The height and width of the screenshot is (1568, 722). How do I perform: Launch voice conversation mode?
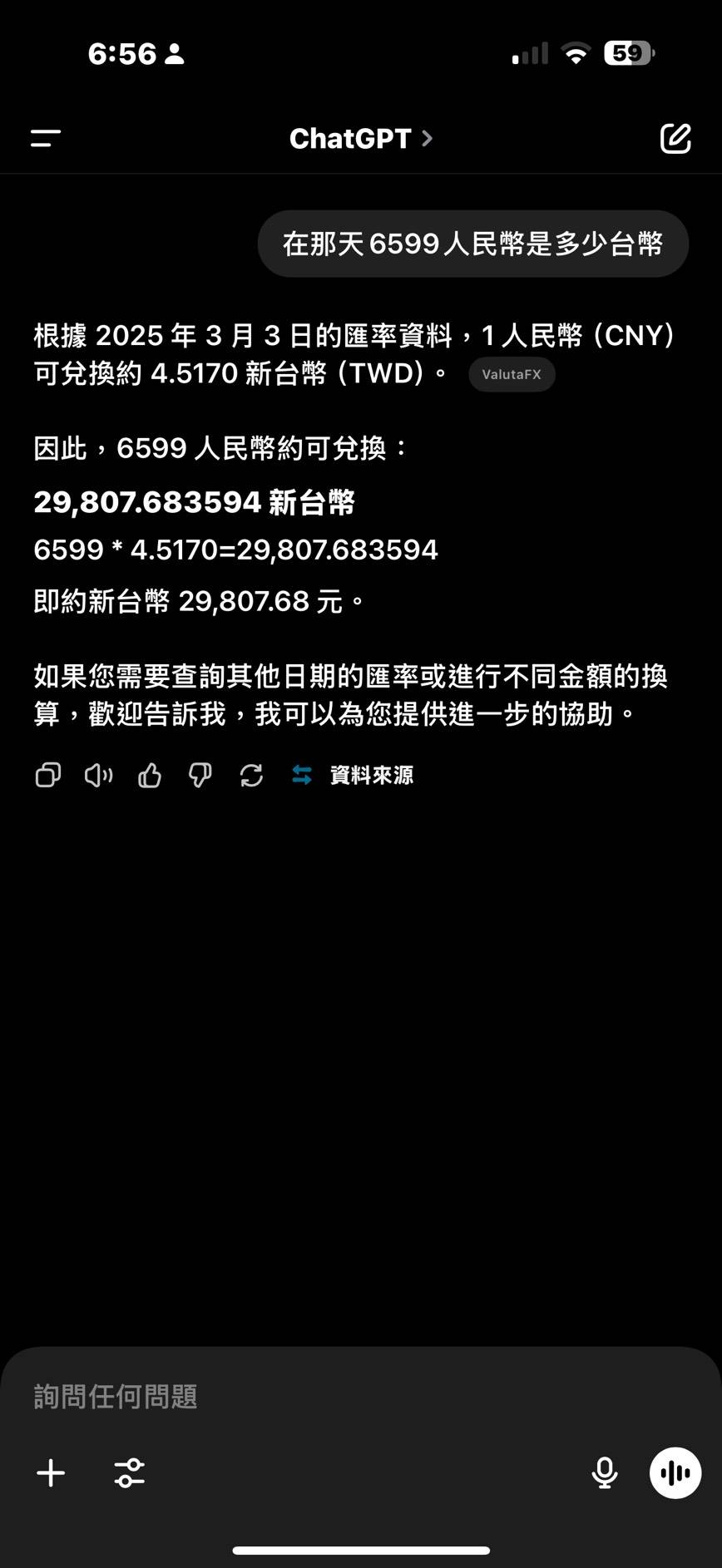tap(675, 1472)
